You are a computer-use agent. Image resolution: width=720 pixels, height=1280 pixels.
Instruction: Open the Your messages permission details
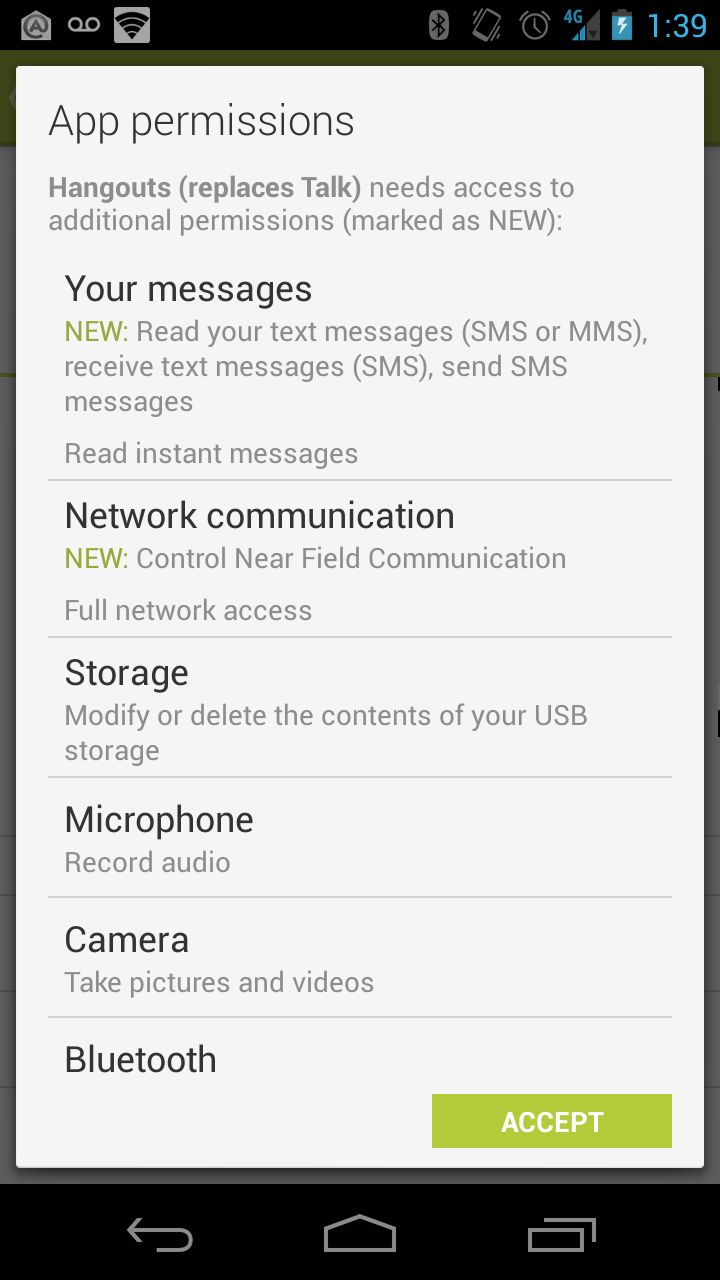360,368
